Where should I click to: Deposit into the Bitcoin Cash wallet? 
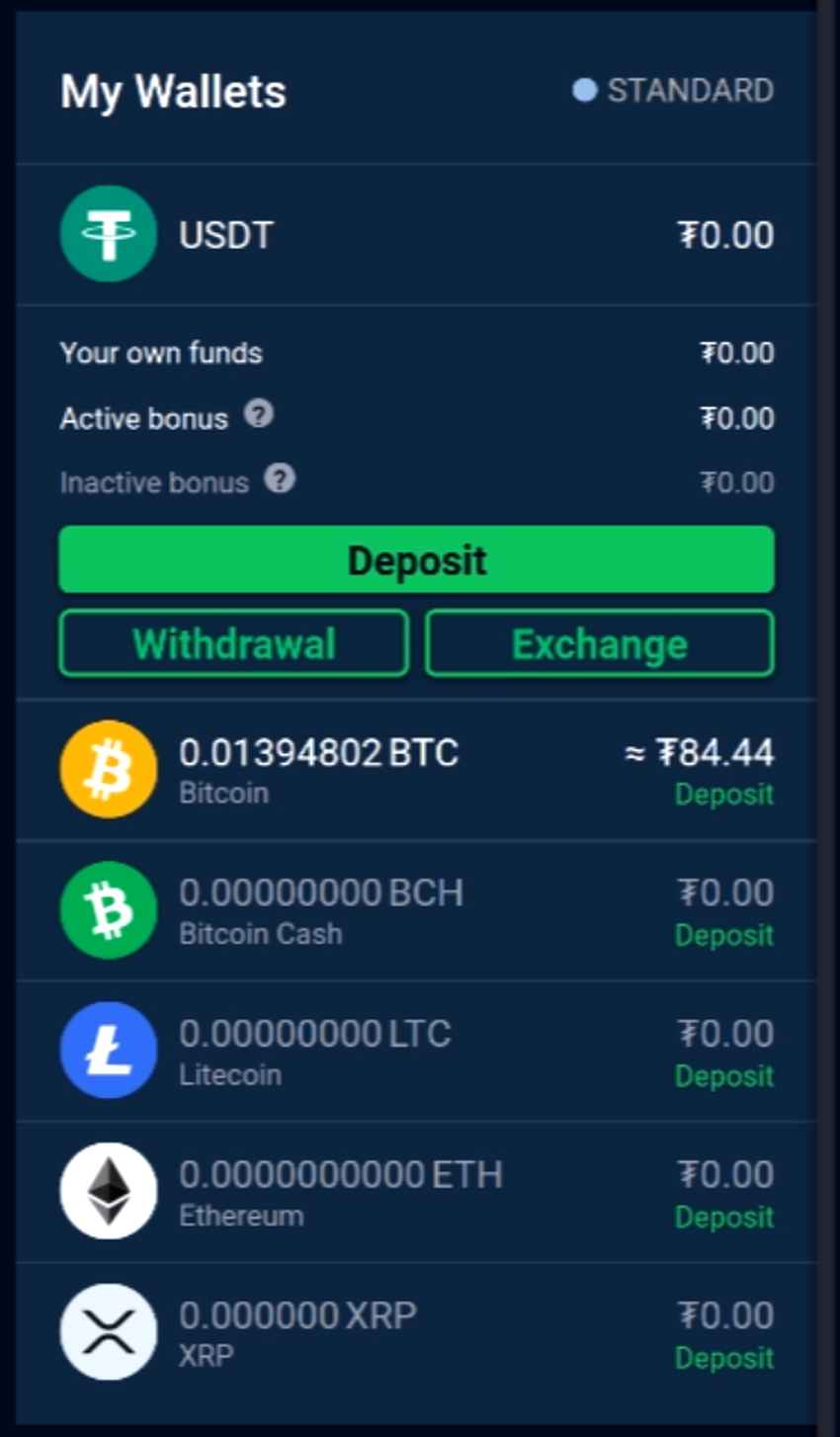pyautogui.click(x=723, y=935)
